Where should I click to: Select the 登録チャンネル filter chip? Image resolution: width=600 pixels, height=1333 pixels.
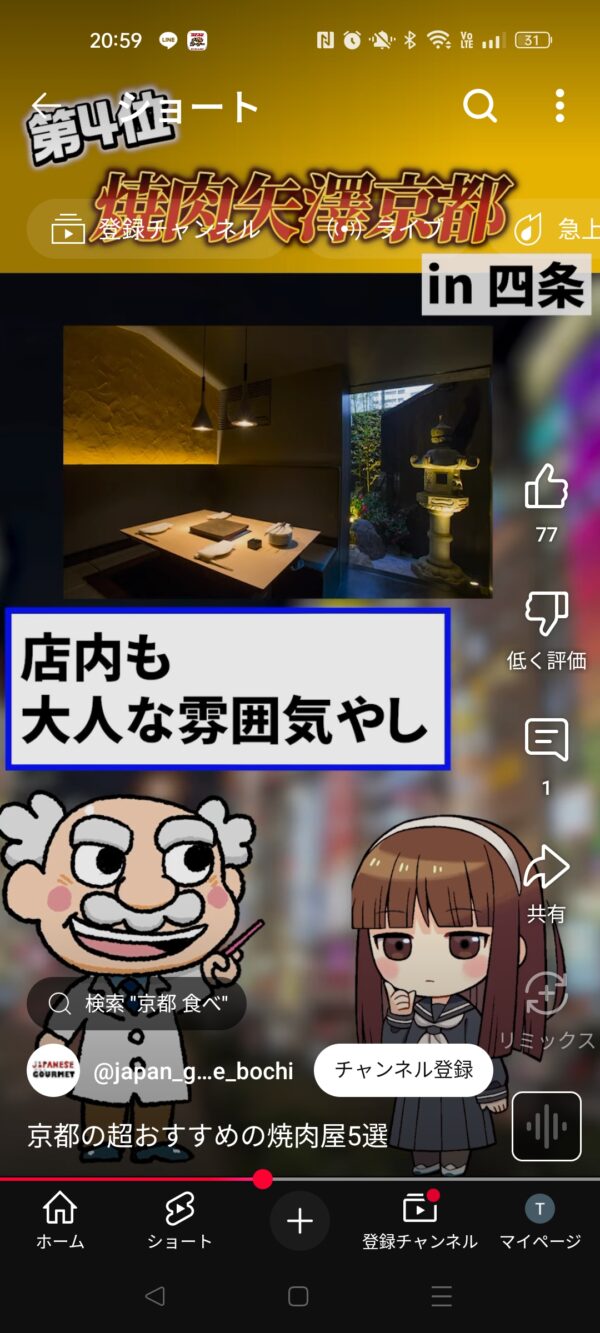[155, 229]
